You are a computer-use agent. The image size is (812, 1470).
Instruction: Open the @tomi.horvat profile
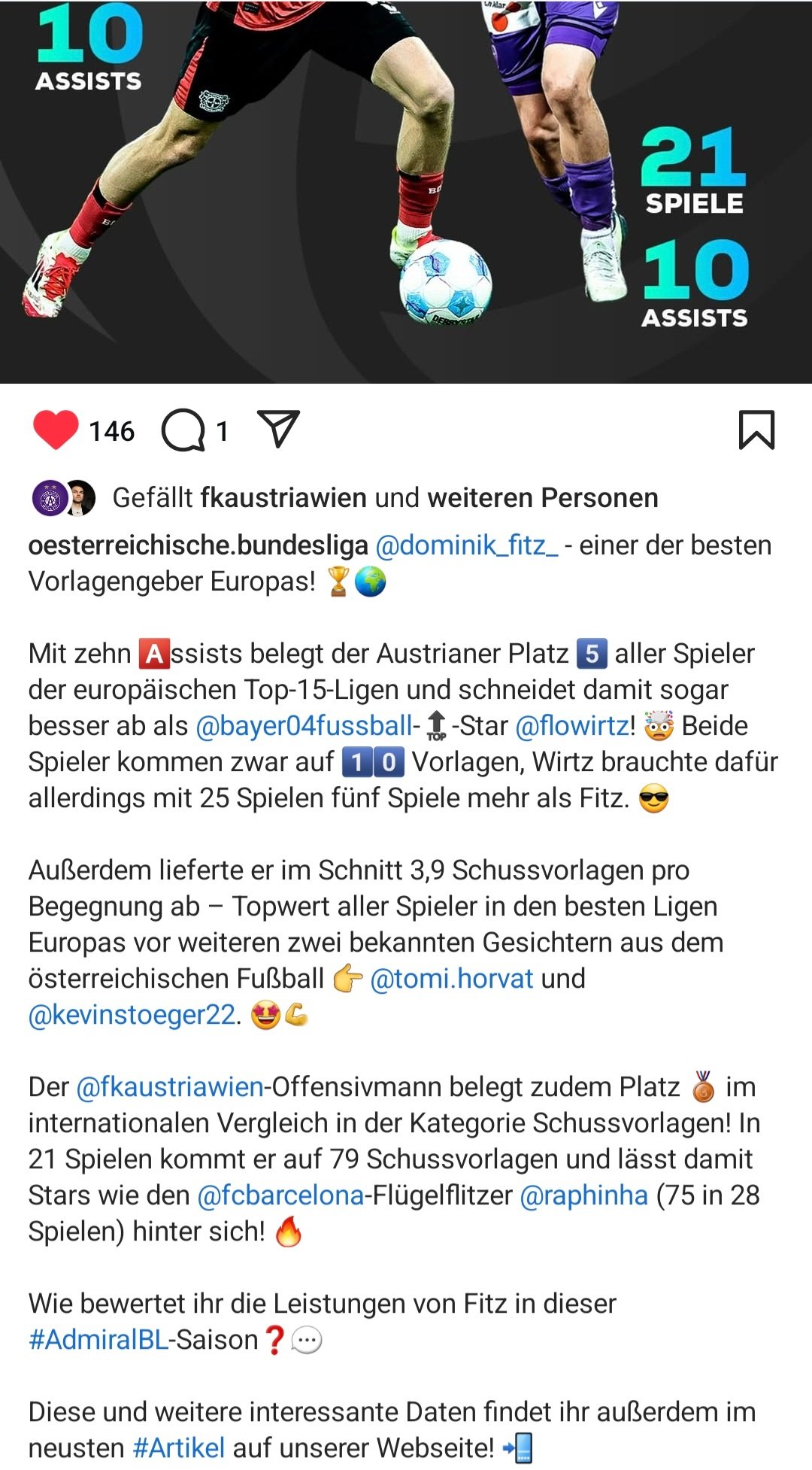451,979
